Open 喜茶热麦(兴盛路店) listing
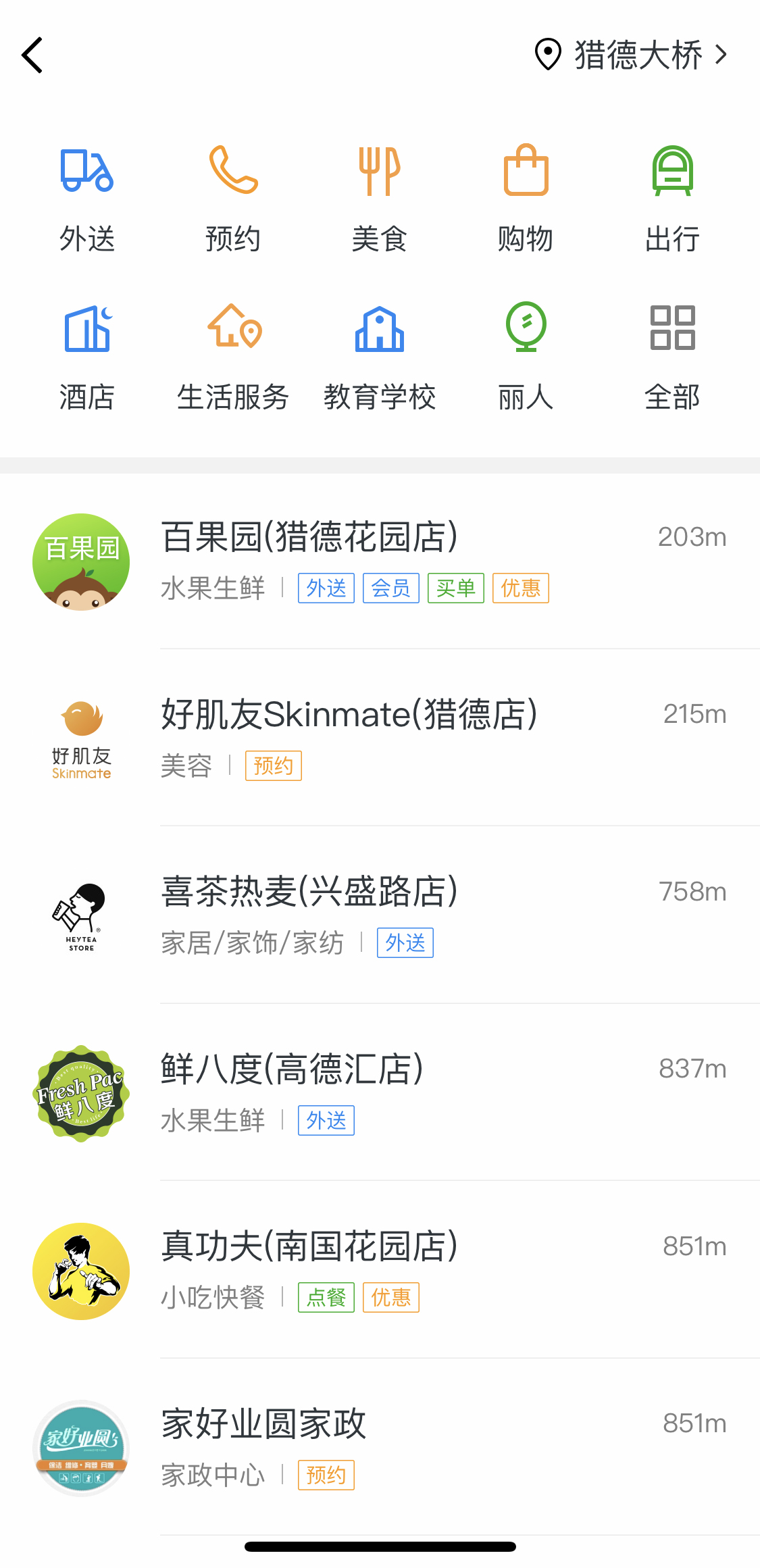The width and height of the screenshot is (760, 1568). coord(378,915)
